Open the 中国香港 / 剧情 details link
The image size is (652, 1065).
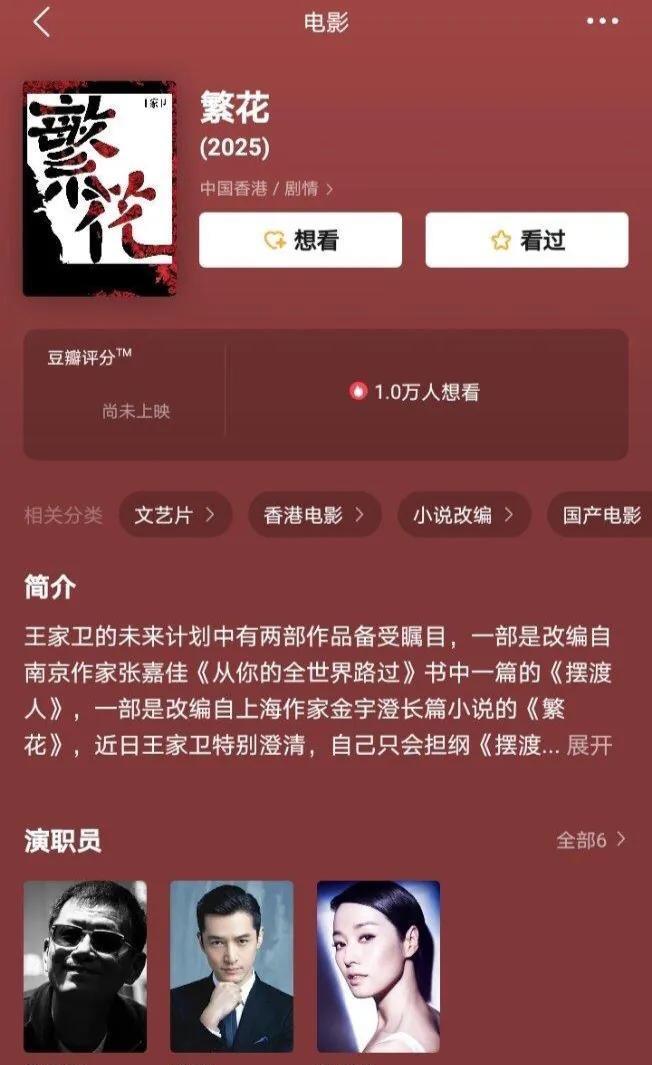tap(266, 188)
